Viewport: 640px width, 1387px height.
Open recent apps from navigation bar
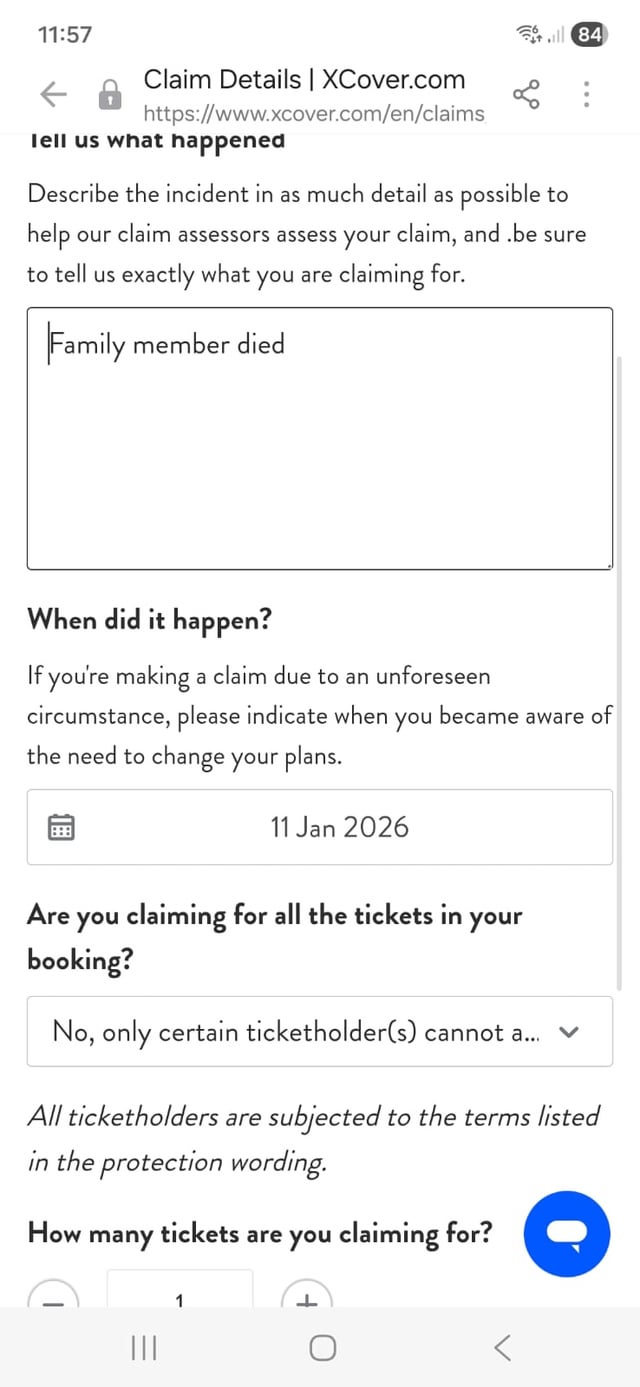pos(145,1348)
